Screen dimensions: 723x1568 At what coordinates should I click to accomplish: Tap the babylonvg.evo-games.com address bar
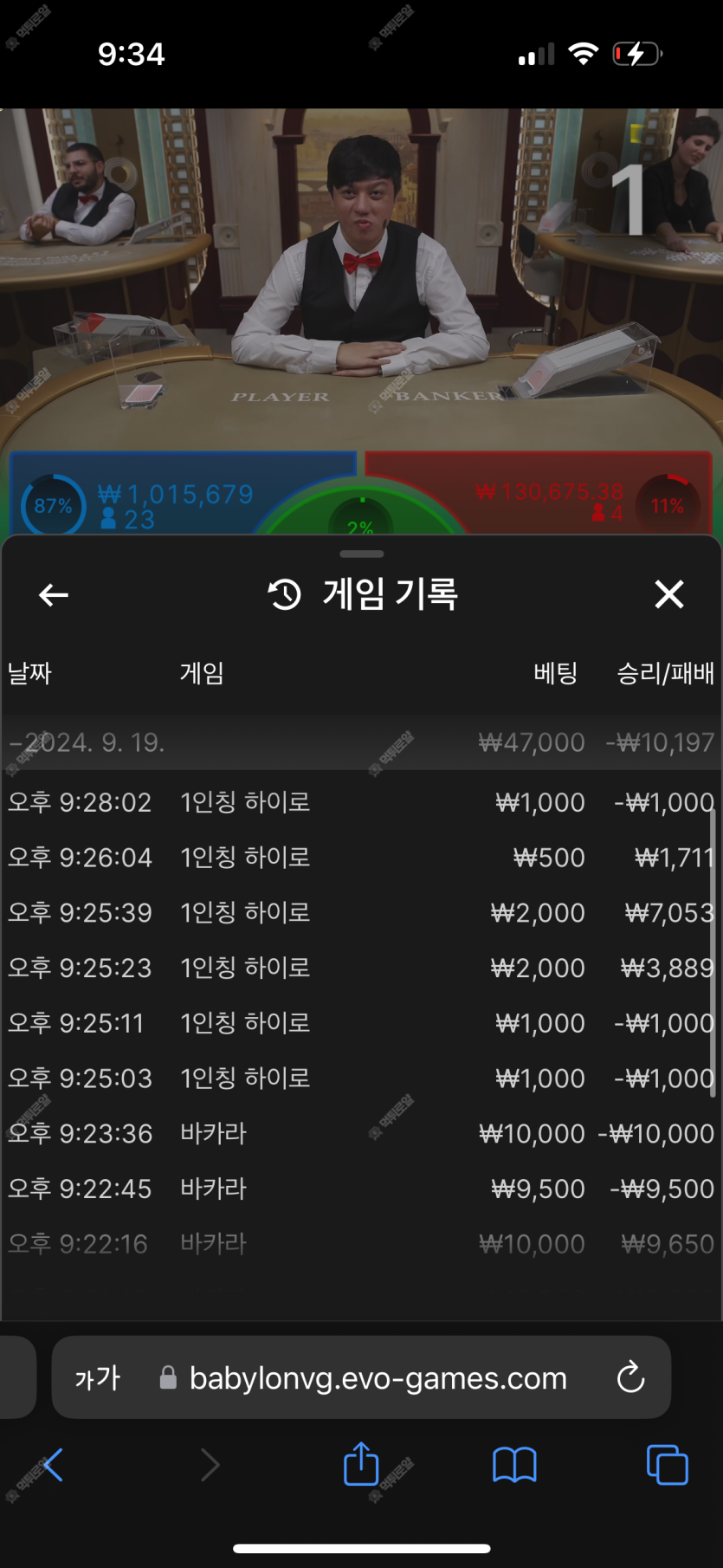click(378, 1377)
